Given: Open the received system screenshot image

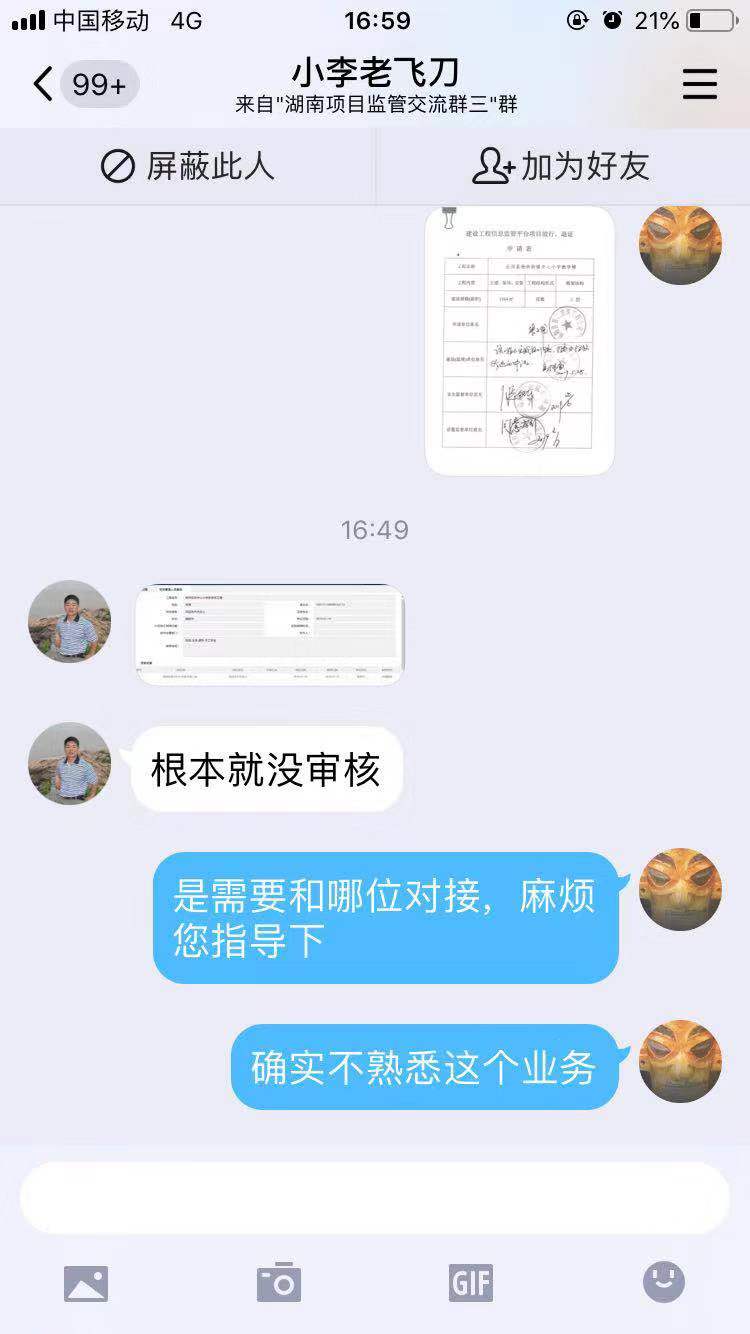Looking at the screenshot, I should point(269,635).
